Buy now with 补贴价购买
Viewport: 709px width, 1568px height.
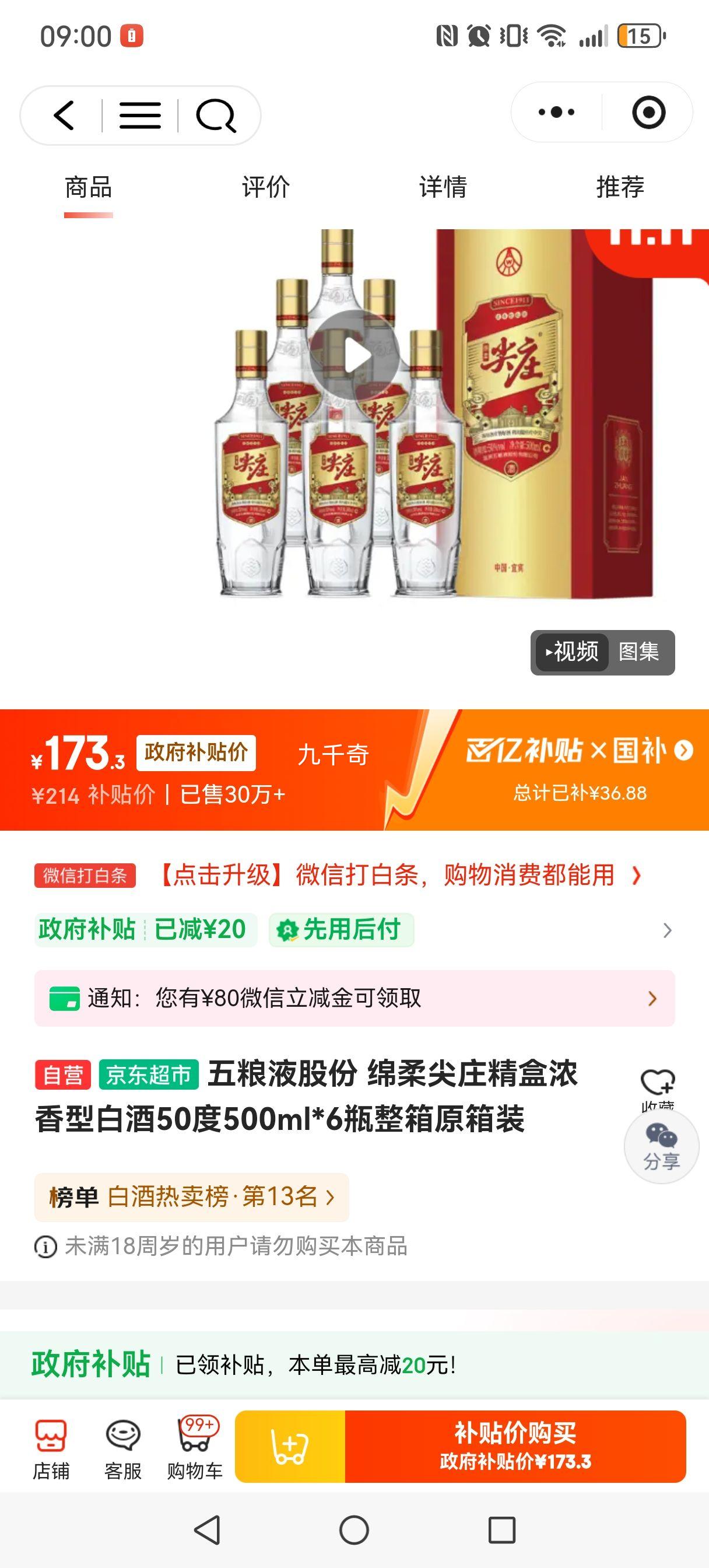click(x=515, y=1447)
